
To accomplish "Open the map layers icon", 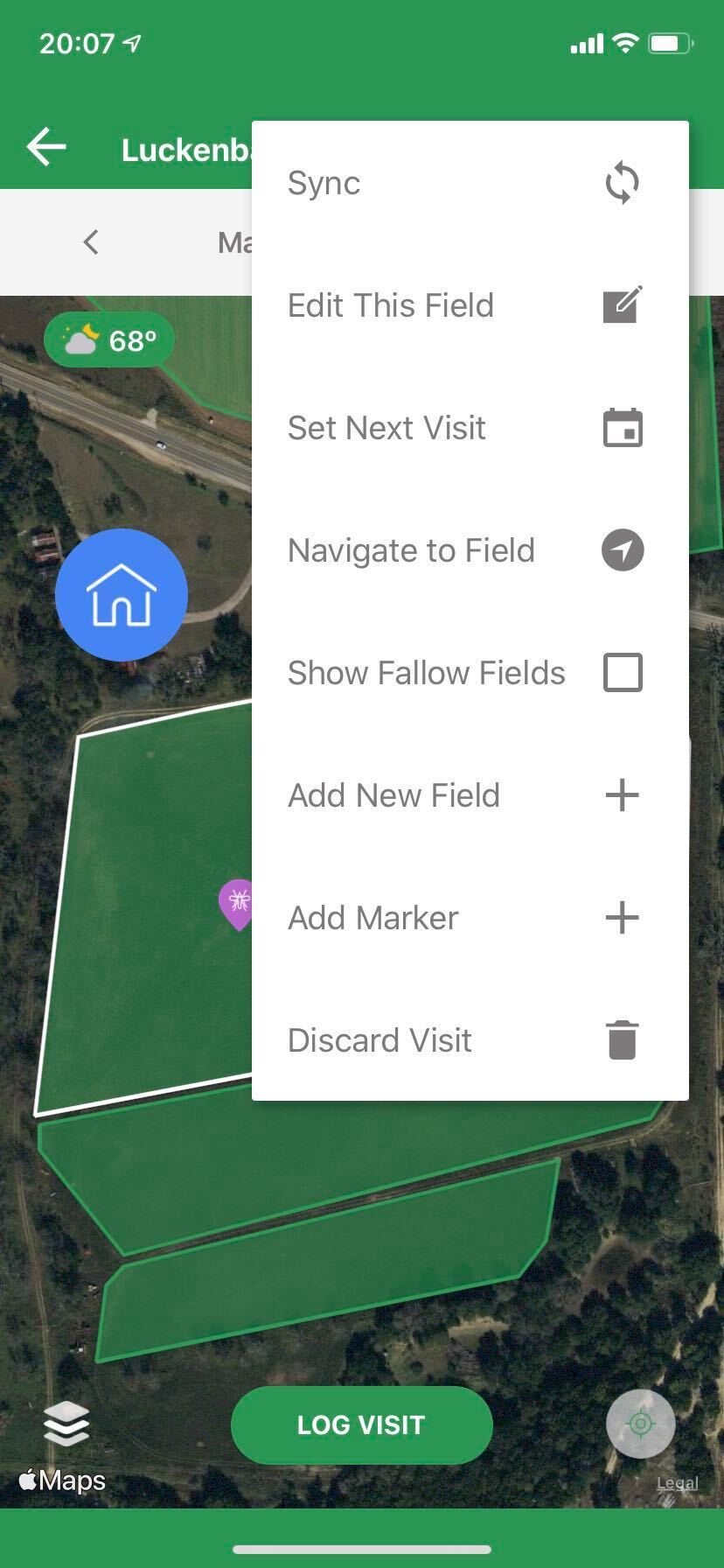I will point(66,1423).
